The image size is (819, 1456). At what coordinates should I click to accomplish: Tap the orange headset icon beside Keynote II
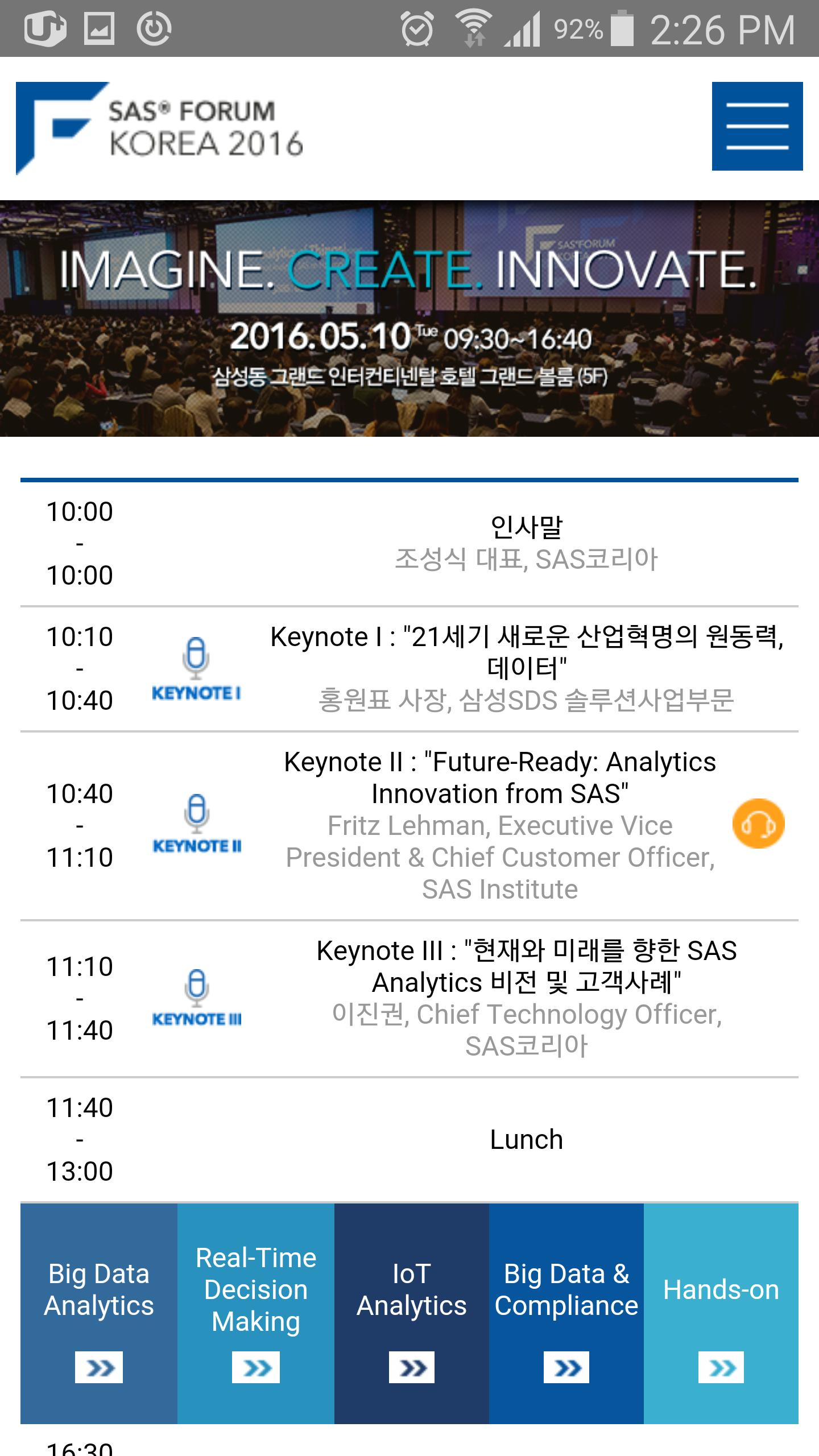[x=758, y=824]
